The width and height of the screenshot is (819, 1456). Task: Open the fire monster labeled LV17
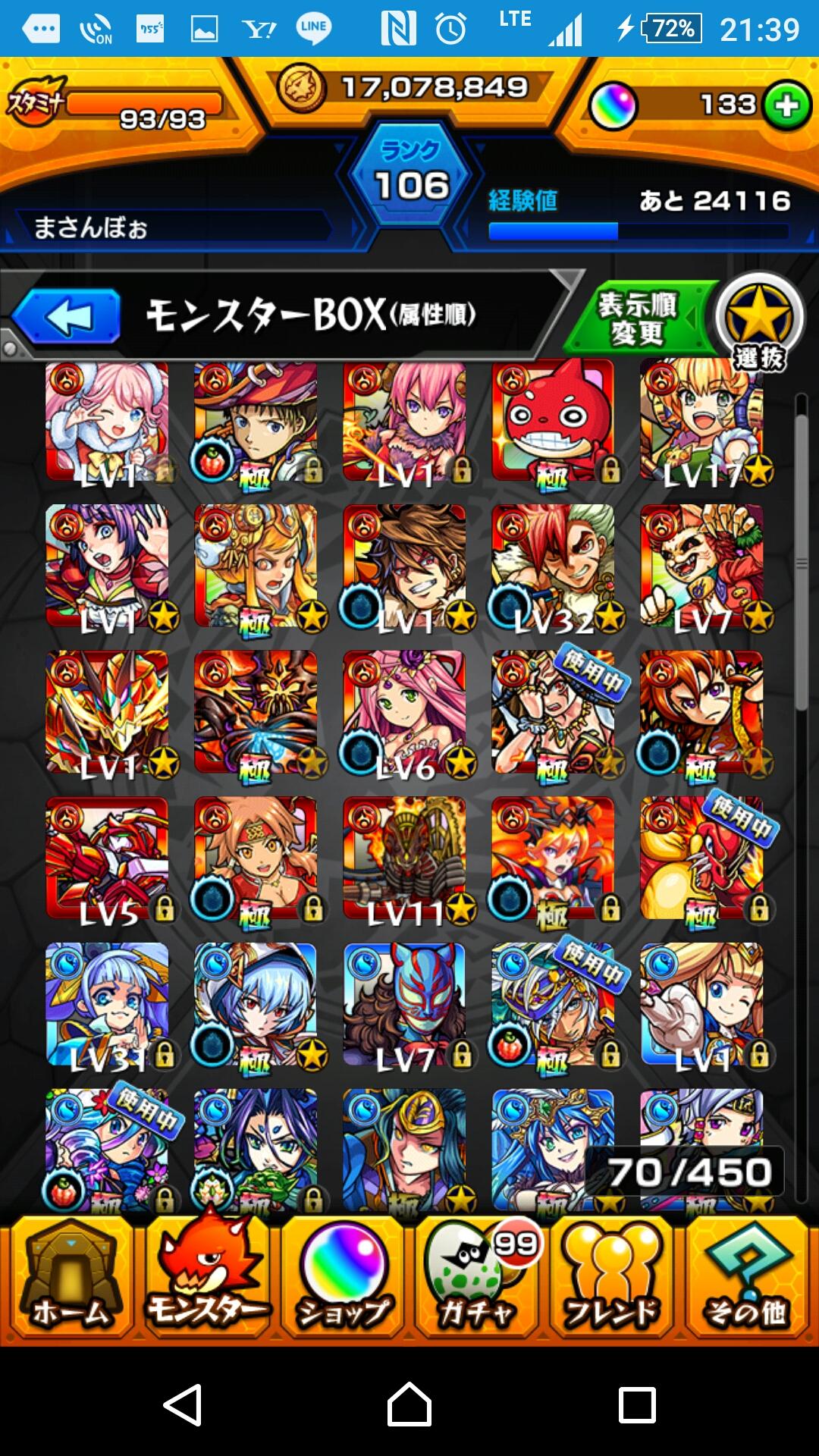701,422
